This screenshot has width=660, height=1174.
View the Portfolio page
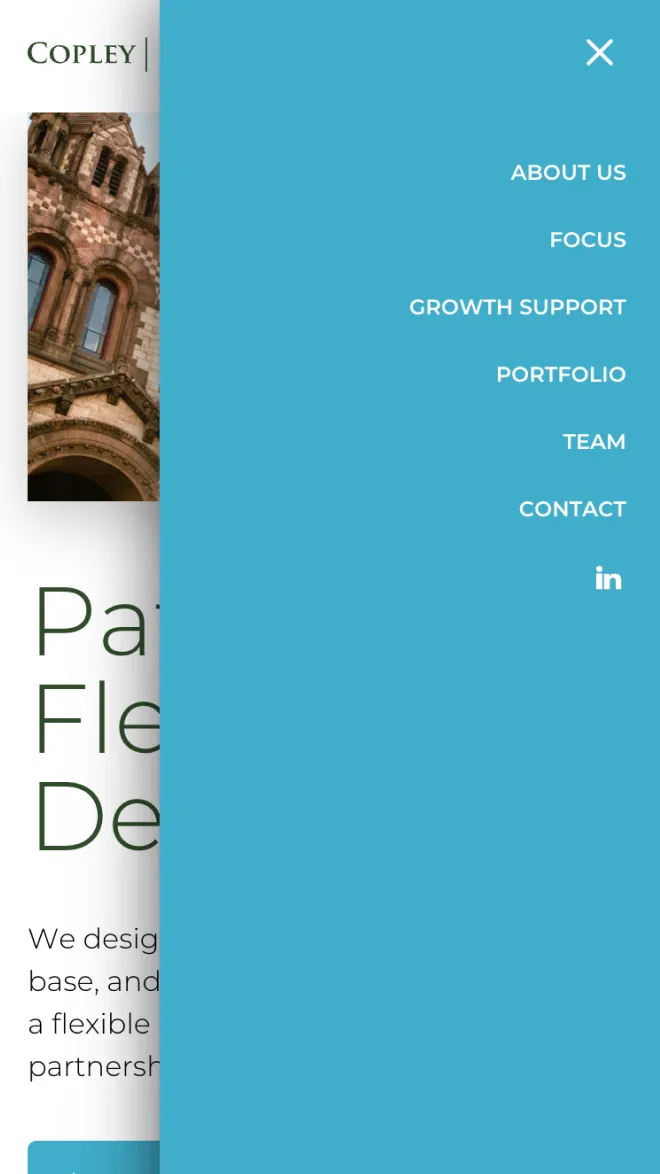click(560, 374)
